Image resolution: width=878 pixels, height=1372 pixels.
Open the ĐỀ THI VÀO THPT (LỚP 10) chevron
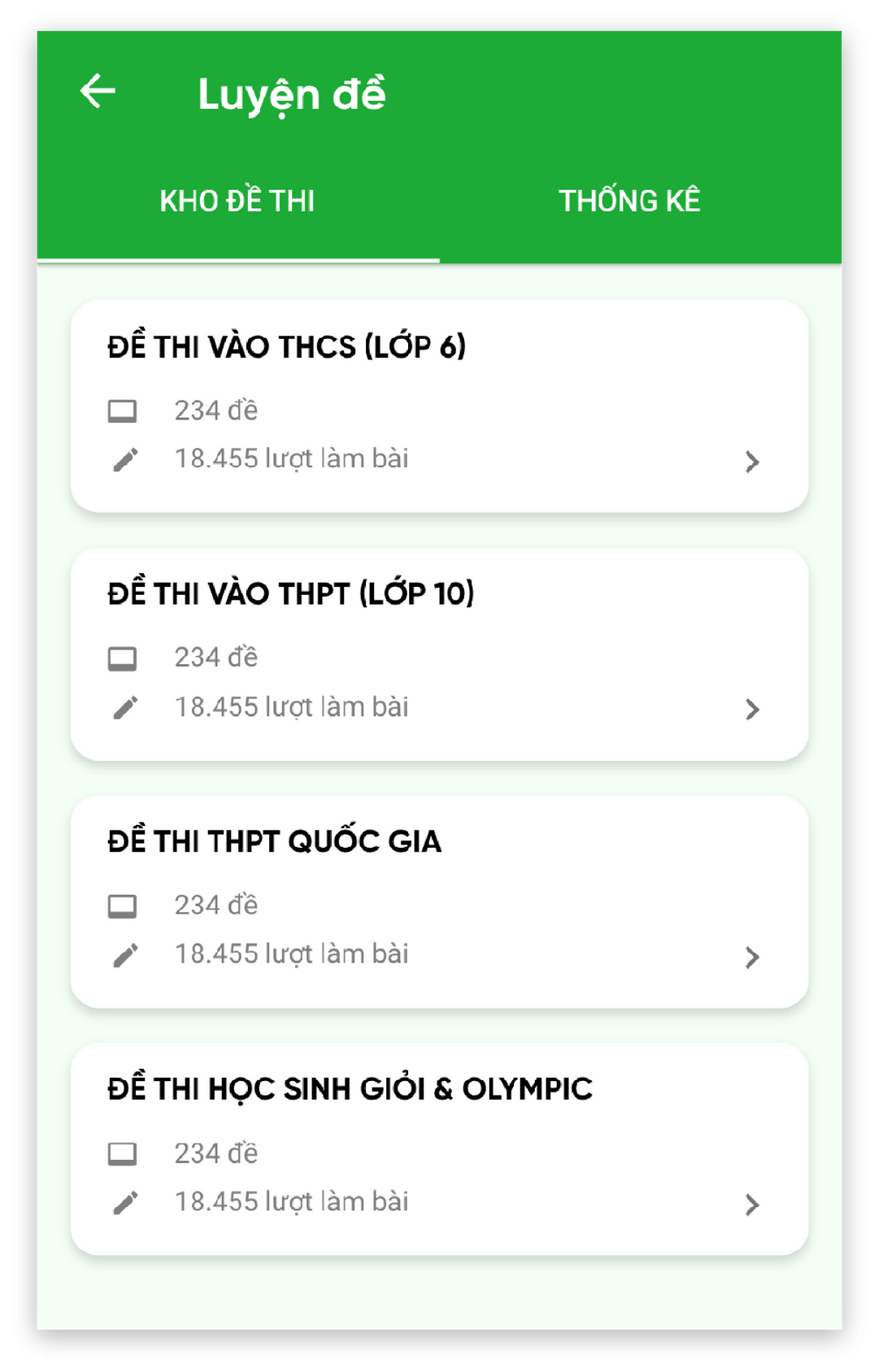pos(753,709)
